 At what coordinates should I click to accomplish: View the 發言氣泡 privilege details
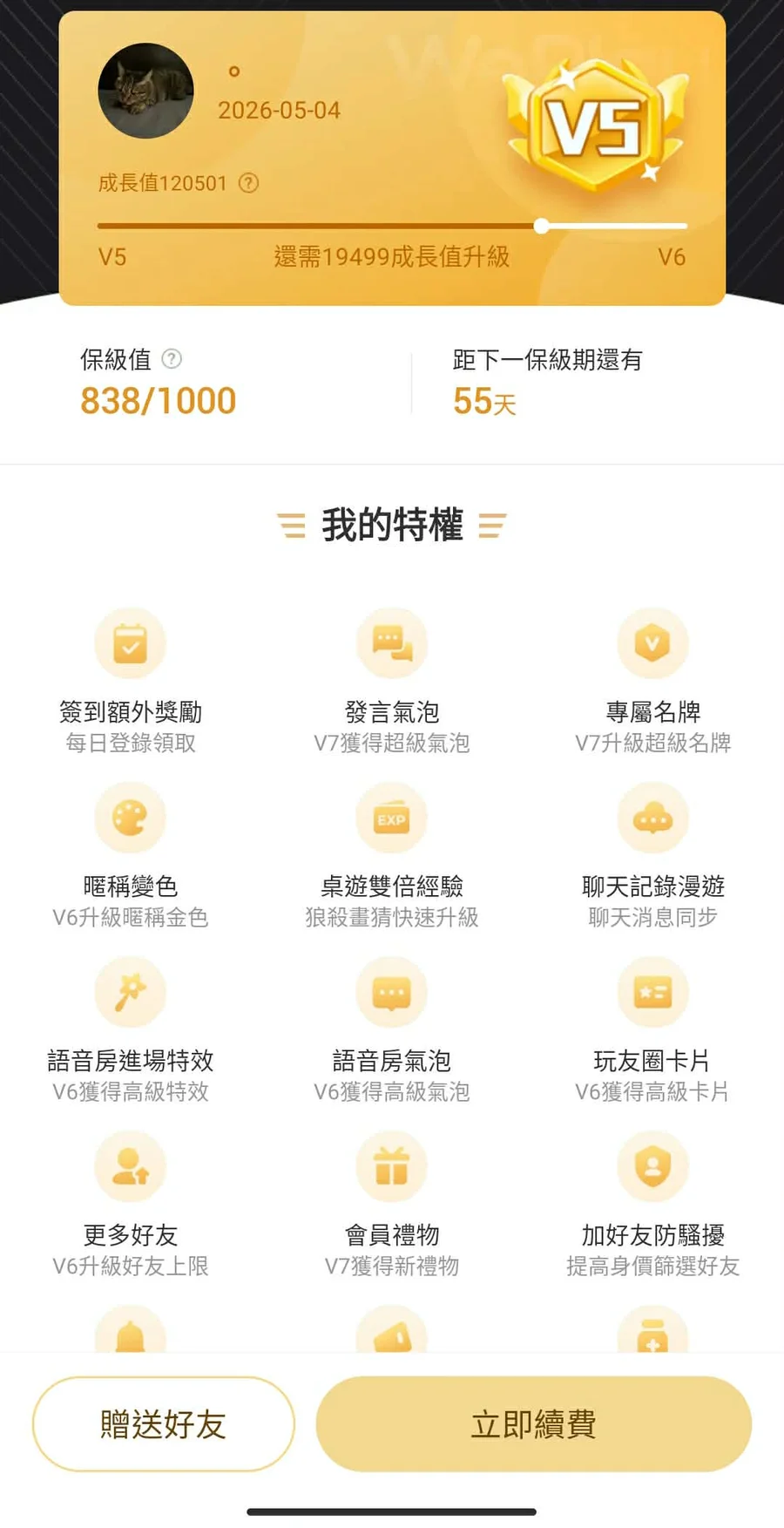[392, 645]
